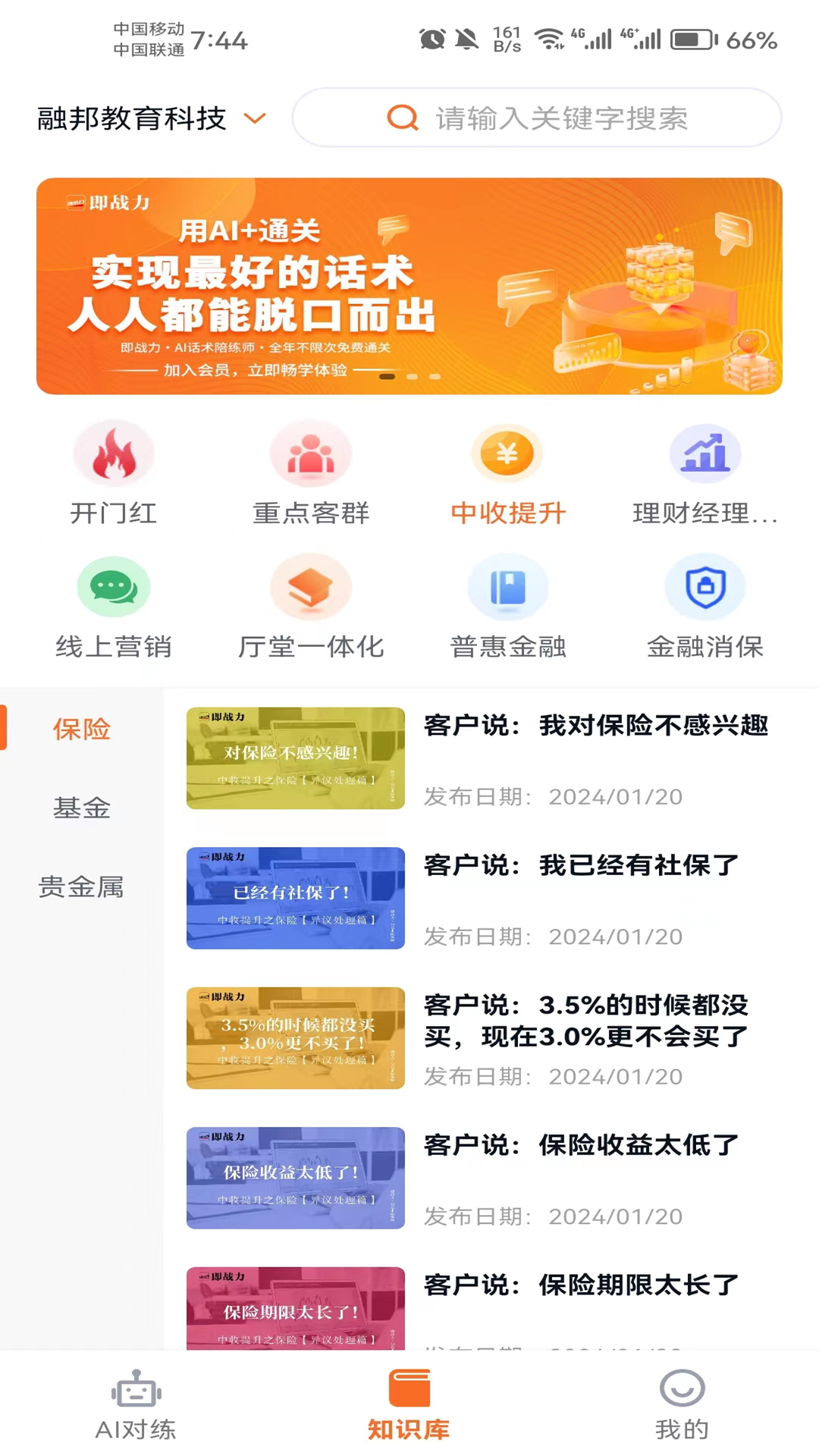Open article 3.5%的时候都没买
Image resolution: width=819 pixels, height=1456 pixels.
pos(485,1038)
